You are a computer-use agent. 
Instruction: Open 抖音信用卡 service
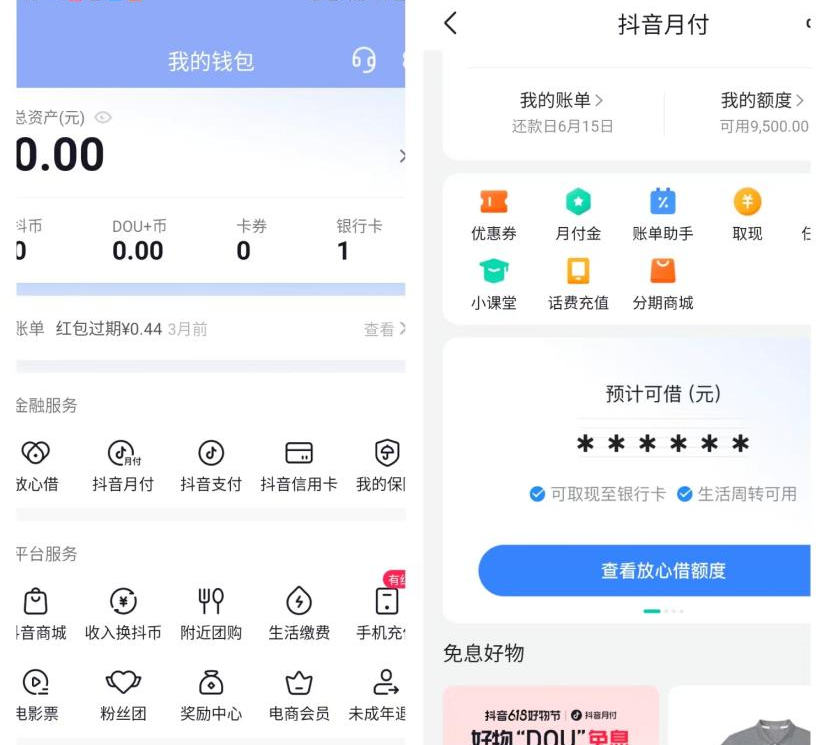pyautogui.click(x=299, y=465)
